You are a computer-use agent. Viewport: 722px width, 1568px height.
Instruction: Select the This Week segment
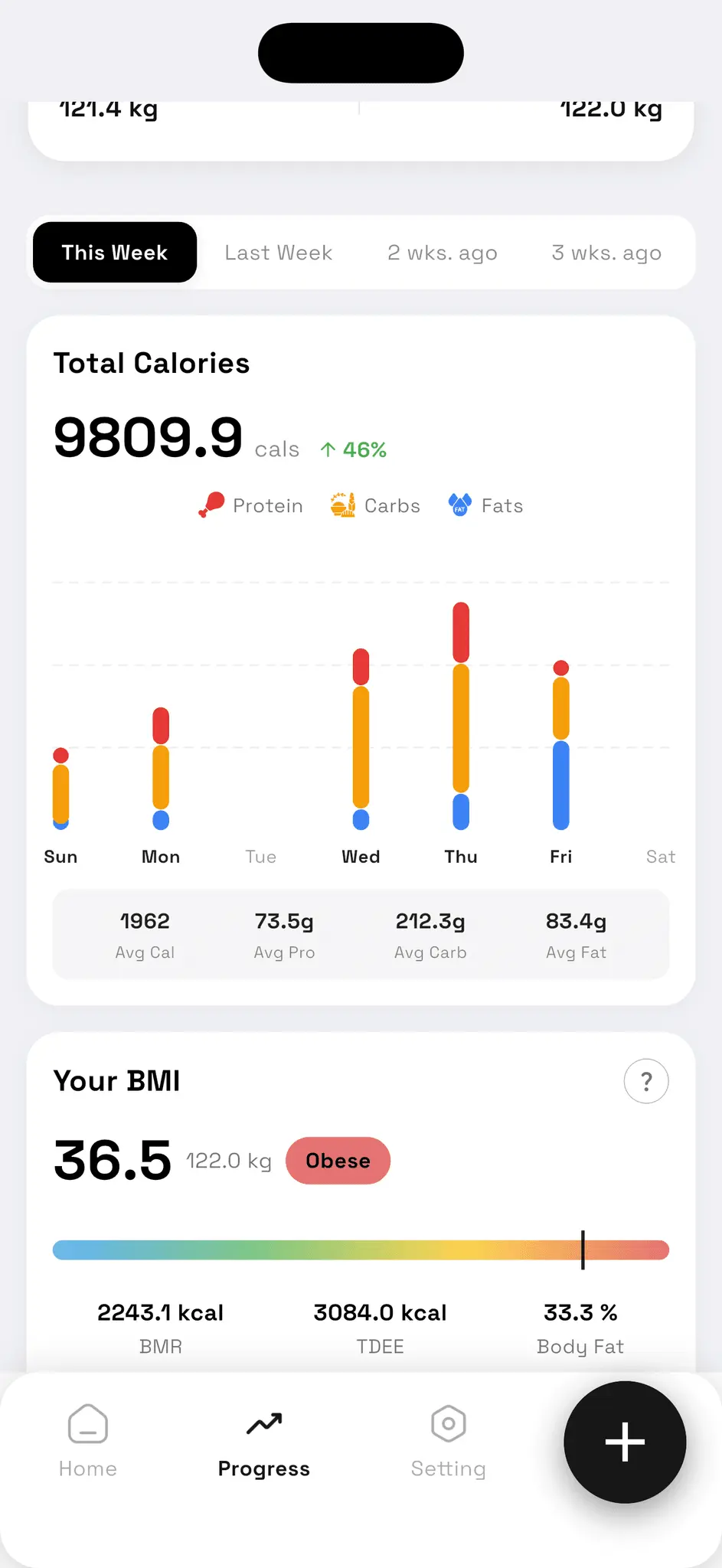point(115,253)
